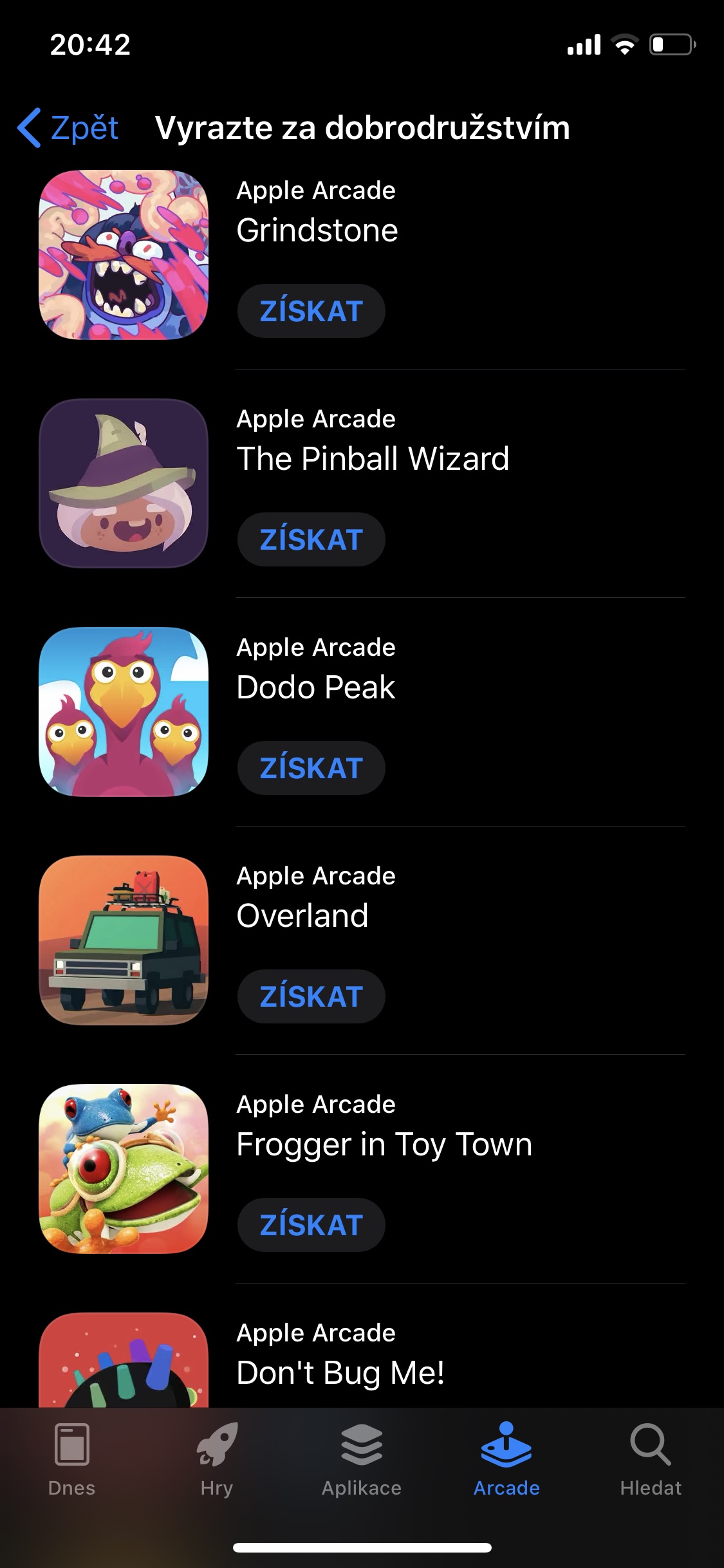Go back with the Zpět button
724x1568 pixels.
(68, 127)
